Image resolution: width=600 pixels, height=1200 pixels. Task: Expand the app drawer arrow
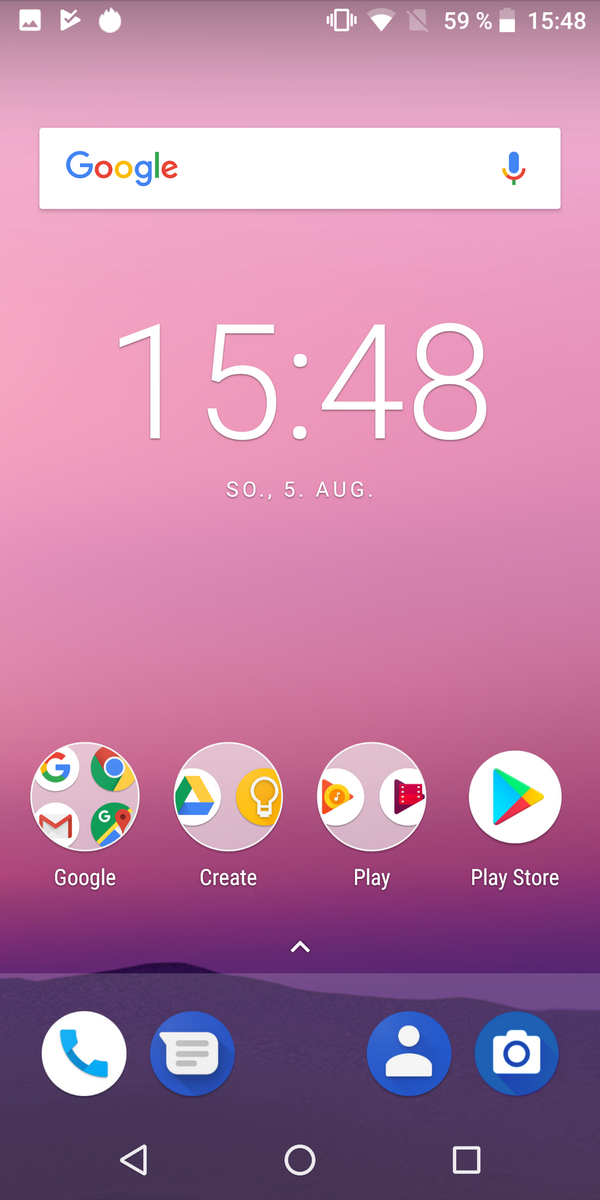click(300, 946)
